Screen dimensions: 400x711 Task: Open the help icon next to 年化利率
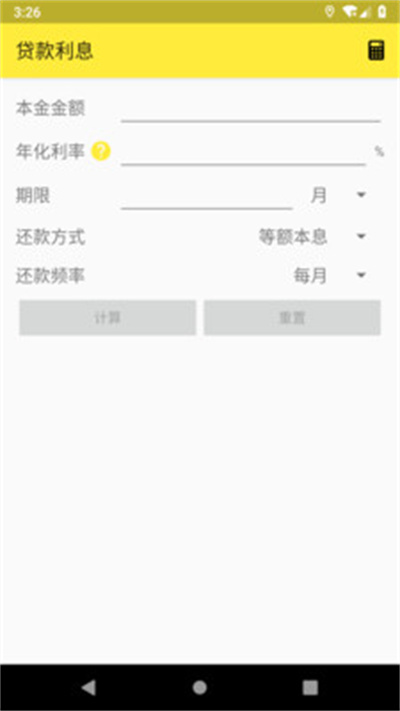(101, 151)
